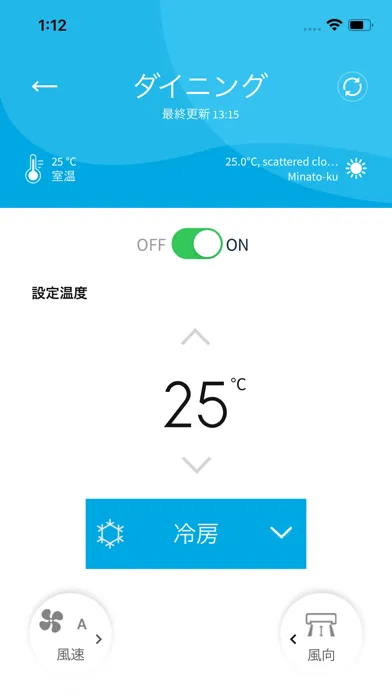The width and height of the screenshot is (392, 696).
Task: Change the 風速 fan speed
Action: (x=71, y=634)
